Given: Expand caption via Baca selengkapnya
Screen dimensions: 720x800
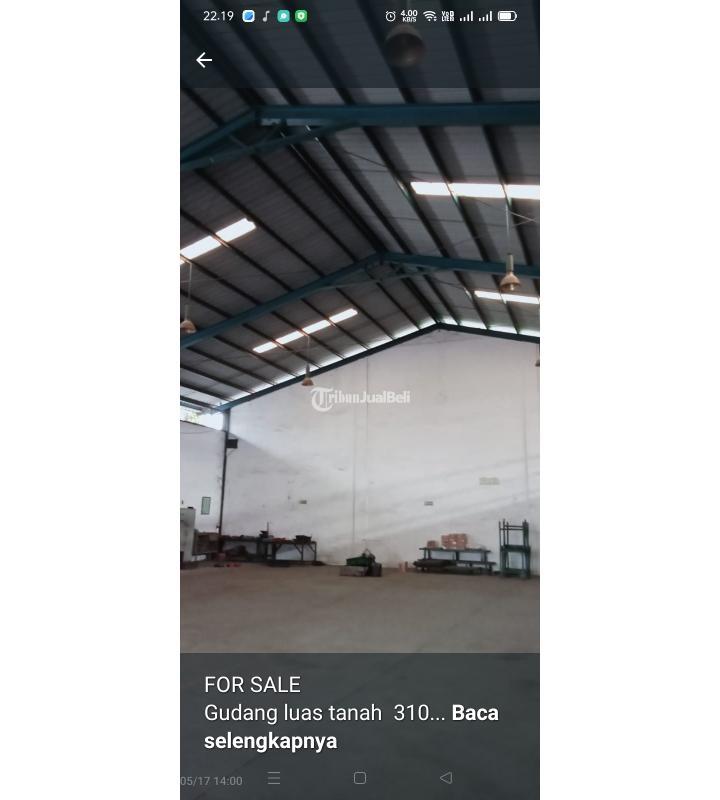Looking at the screenshot, I should [x=475, y=714].
